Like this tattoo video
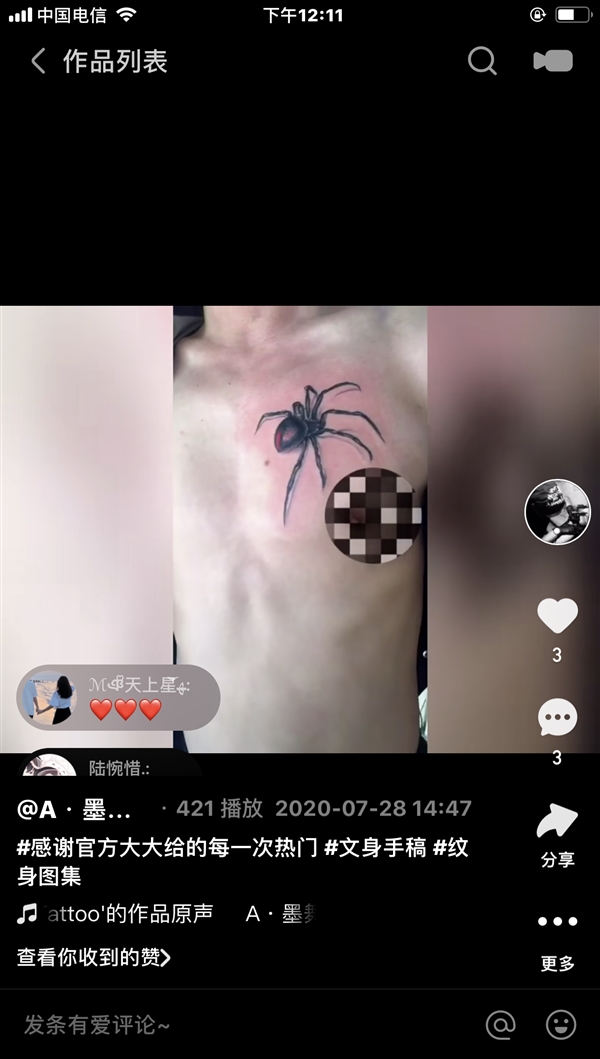The image size is (600, 1059). [x=557, y=615]
